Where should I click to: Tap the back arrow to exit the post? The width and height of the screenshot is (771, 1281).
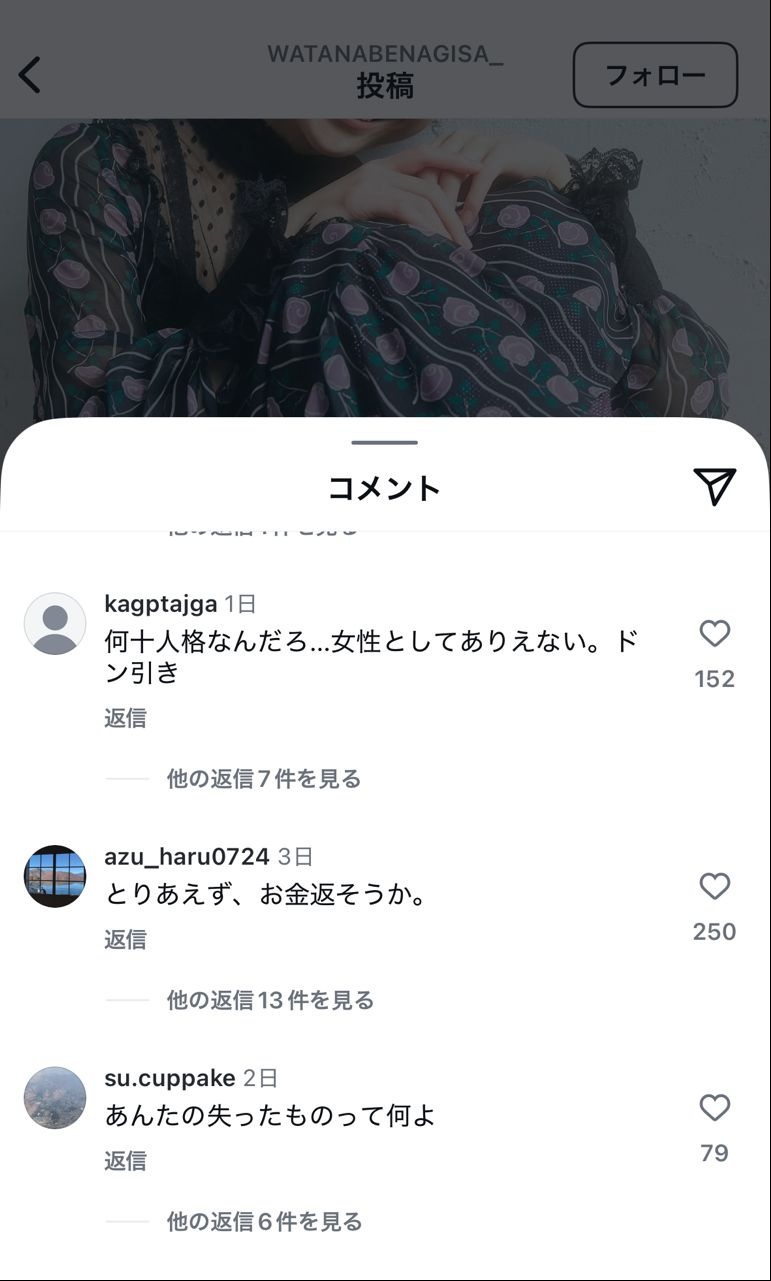30,74
